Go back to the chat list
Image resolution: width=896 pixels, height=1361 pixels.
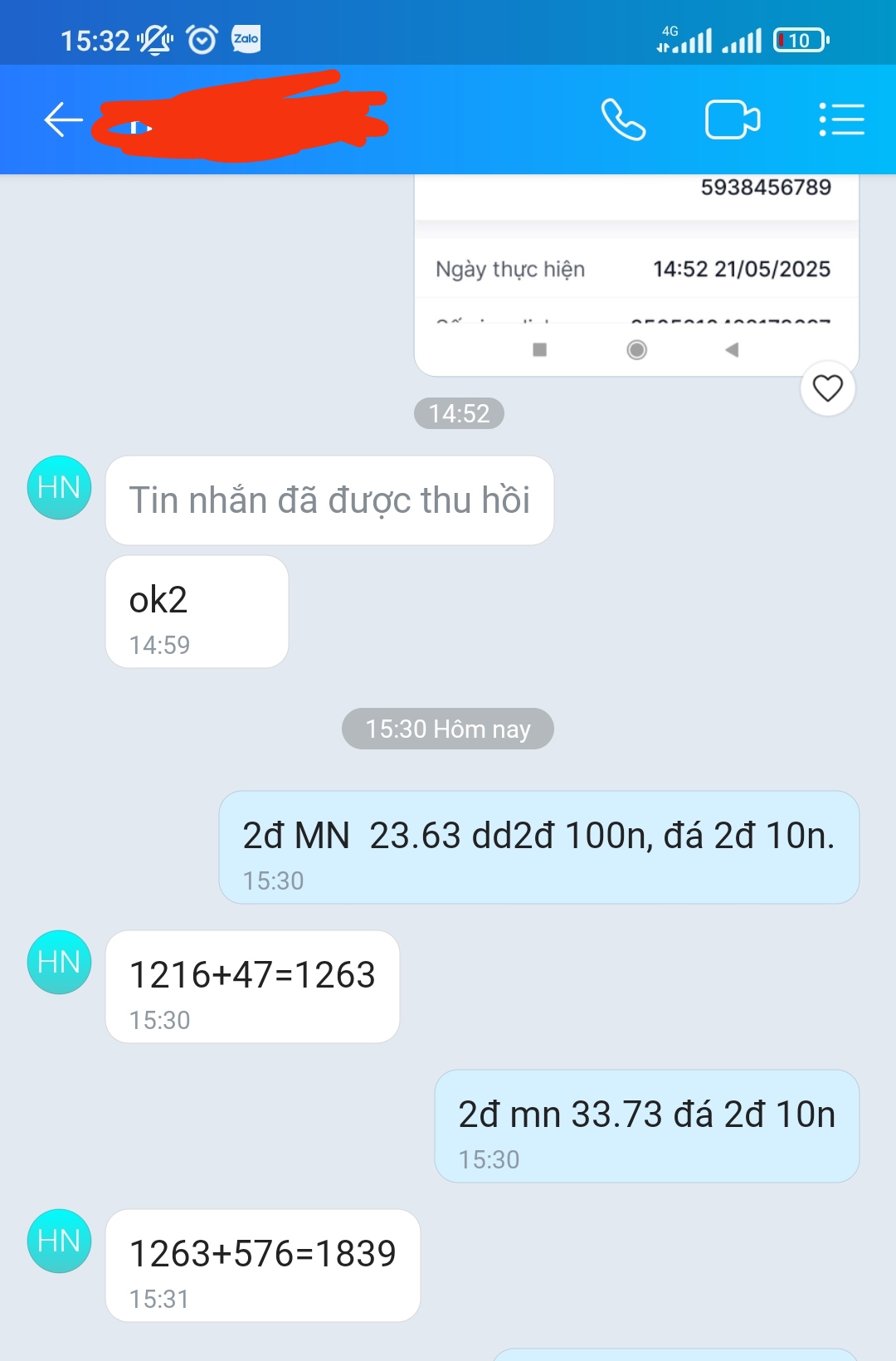coord(63,120)
